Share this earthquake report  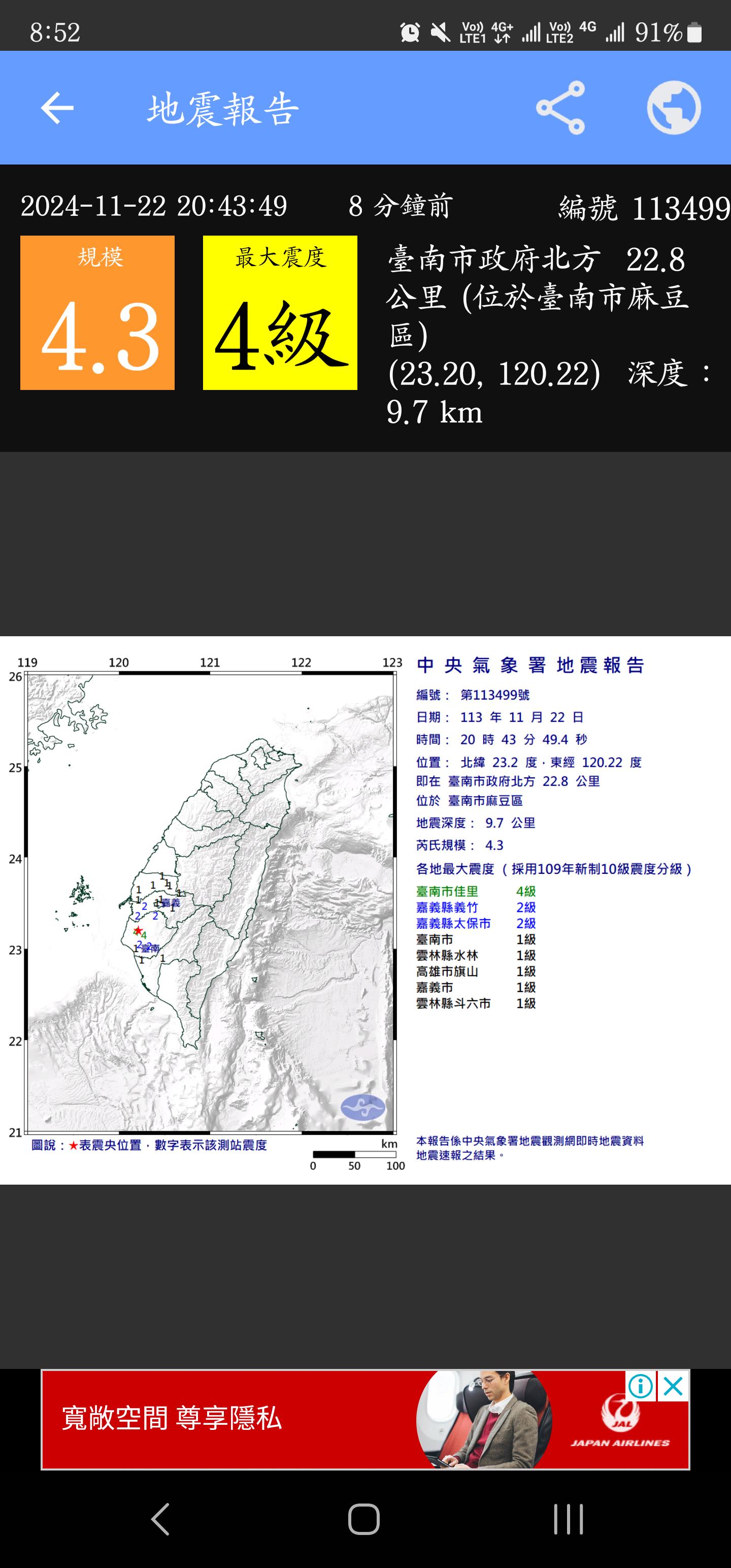[560, 108]
